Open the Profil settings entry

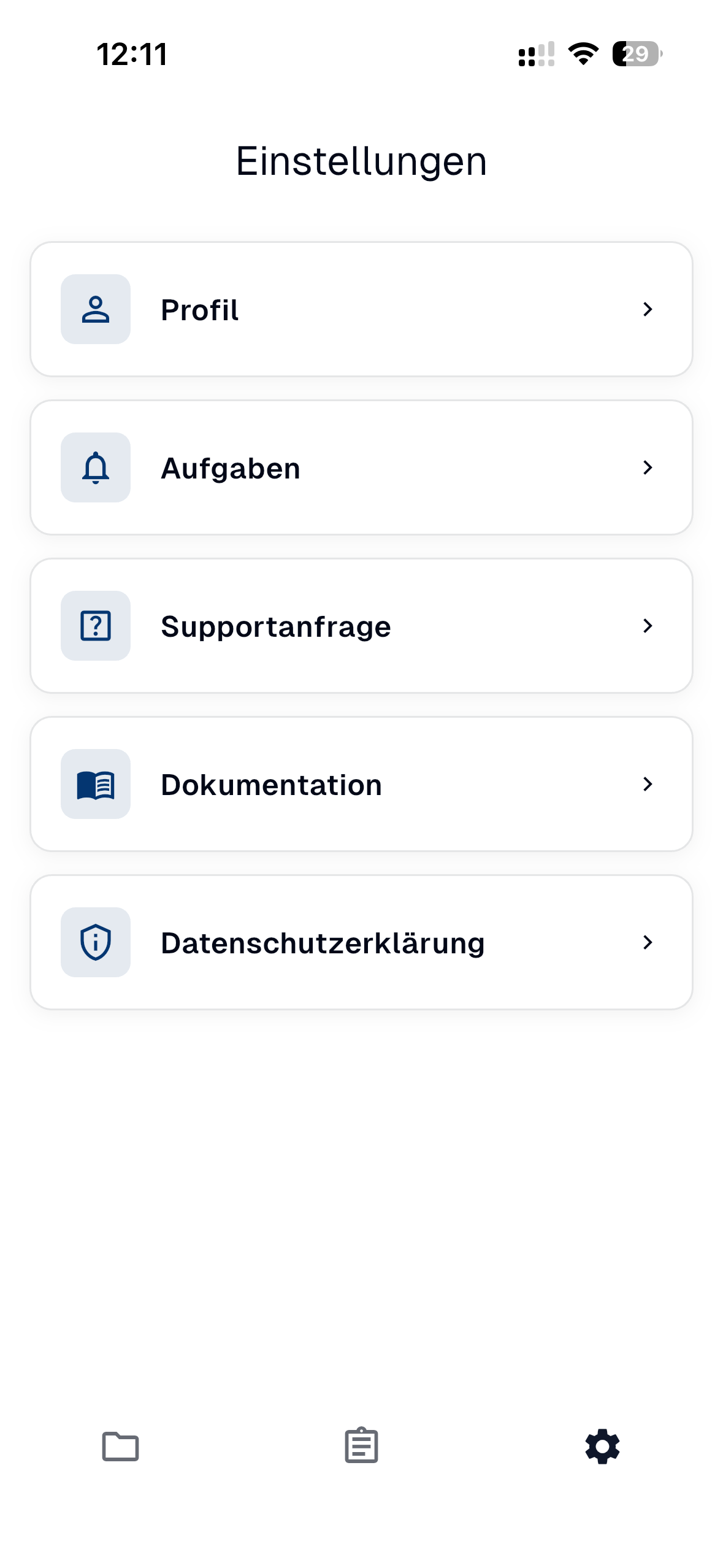click(361, 309)
